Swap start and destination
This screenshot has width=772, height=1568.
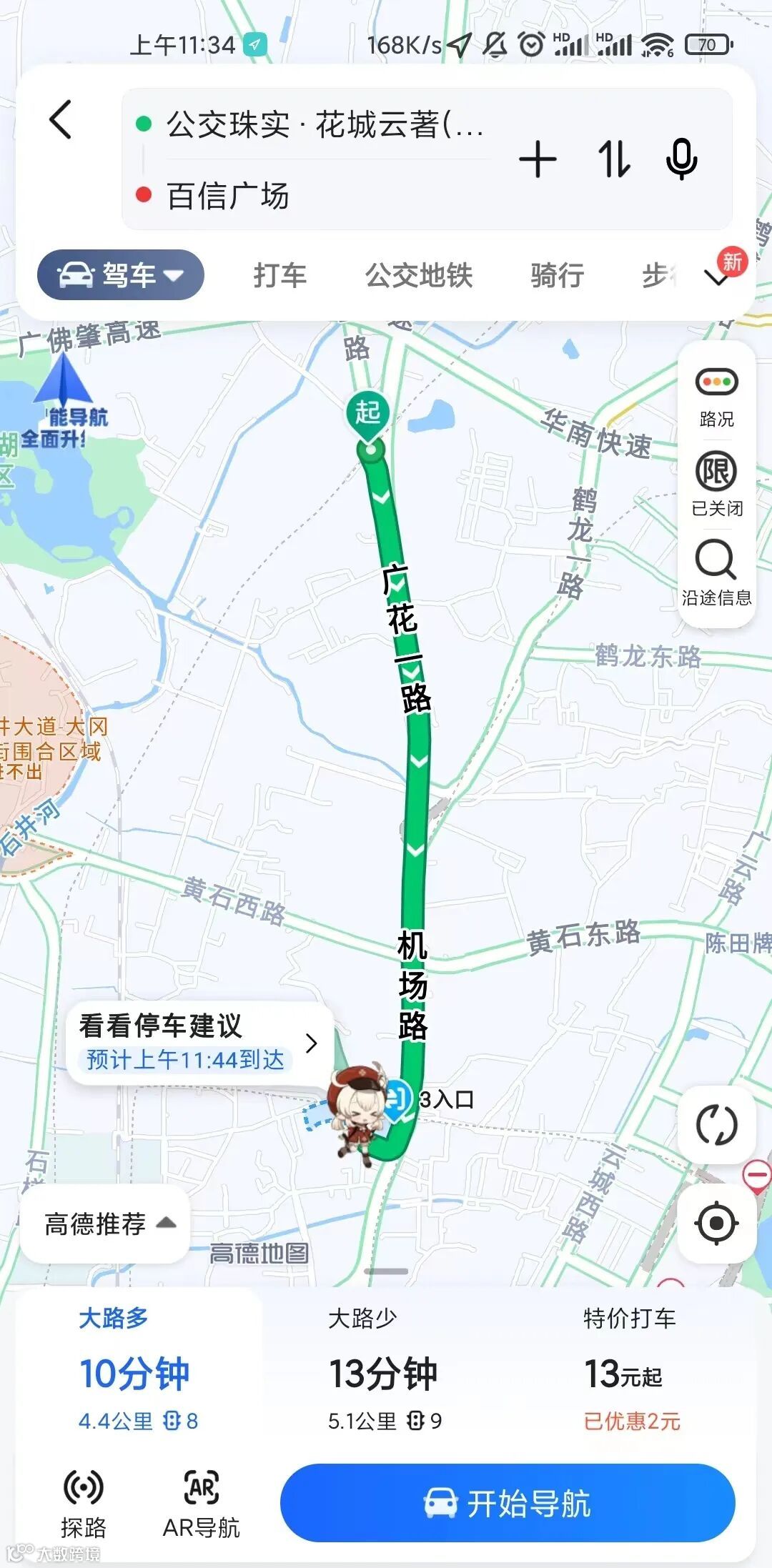click(x=614, y=159)
